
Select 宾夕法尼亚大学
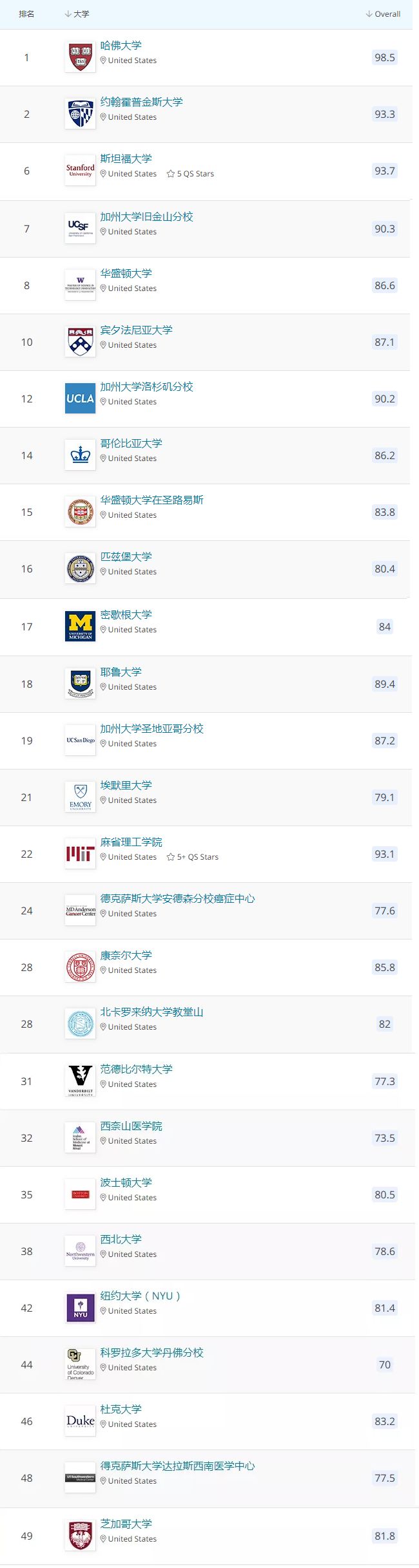pos(136,330)
